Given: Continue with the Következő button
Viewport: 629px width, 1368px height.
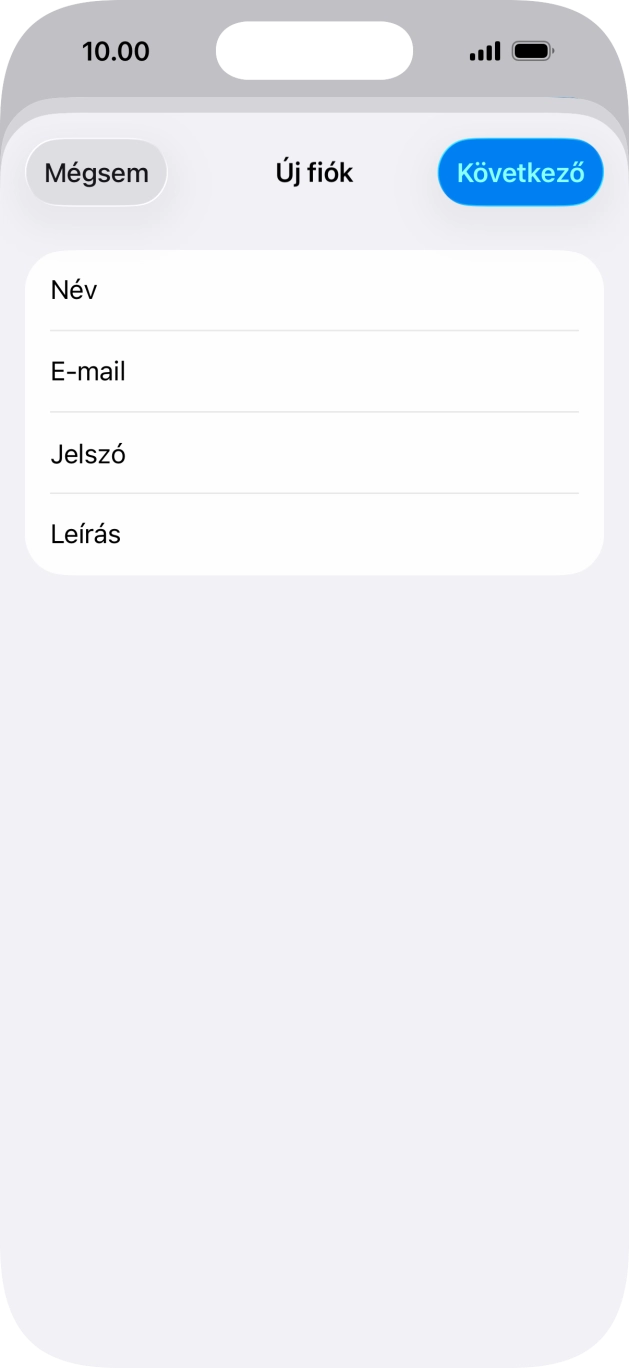Looking at the screenshot, I should click(x=520, y=173).
